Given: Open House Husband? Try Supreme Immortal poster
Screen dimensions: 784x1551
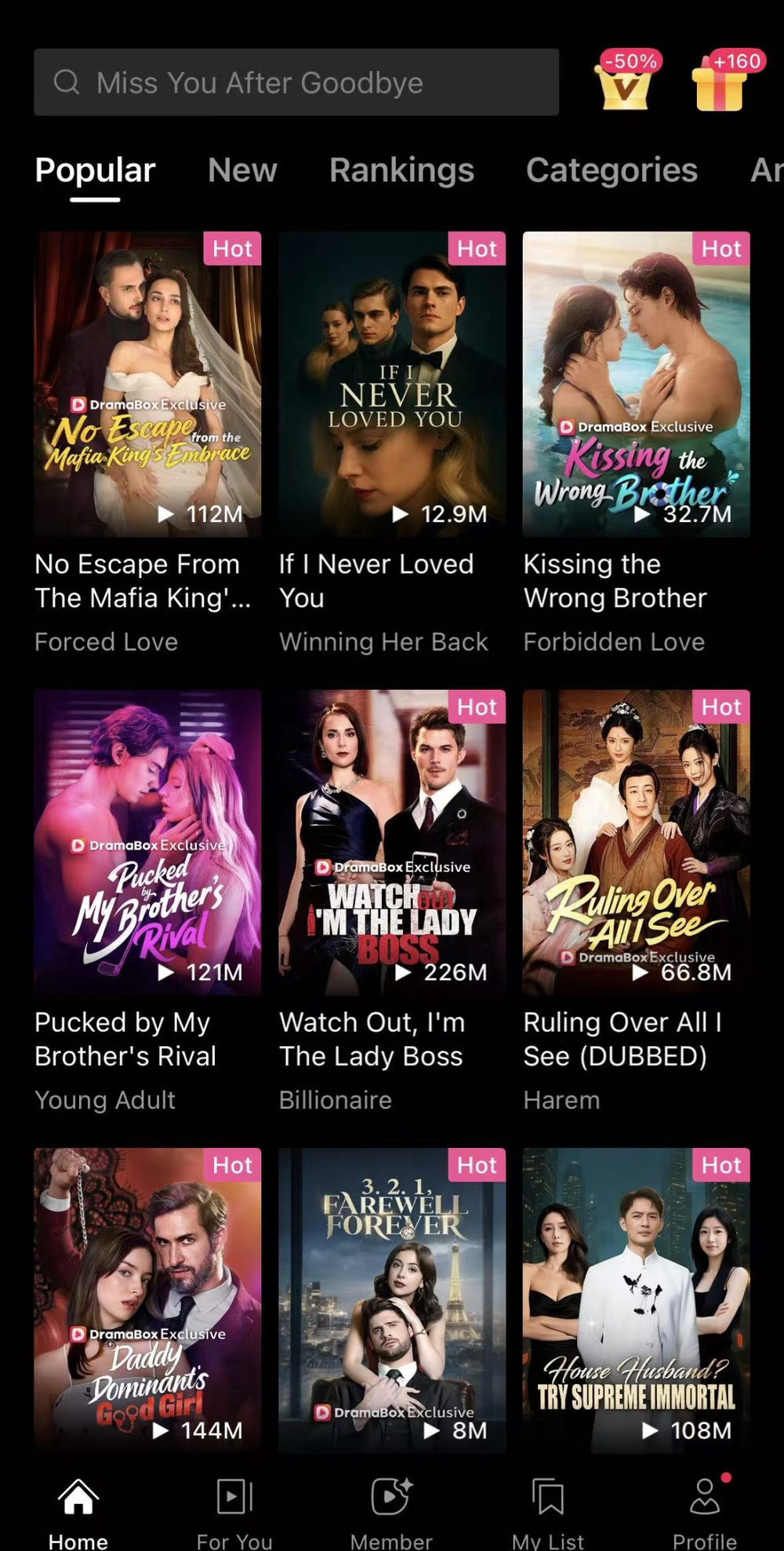Looking at the screenshot, I should 636,1299.
